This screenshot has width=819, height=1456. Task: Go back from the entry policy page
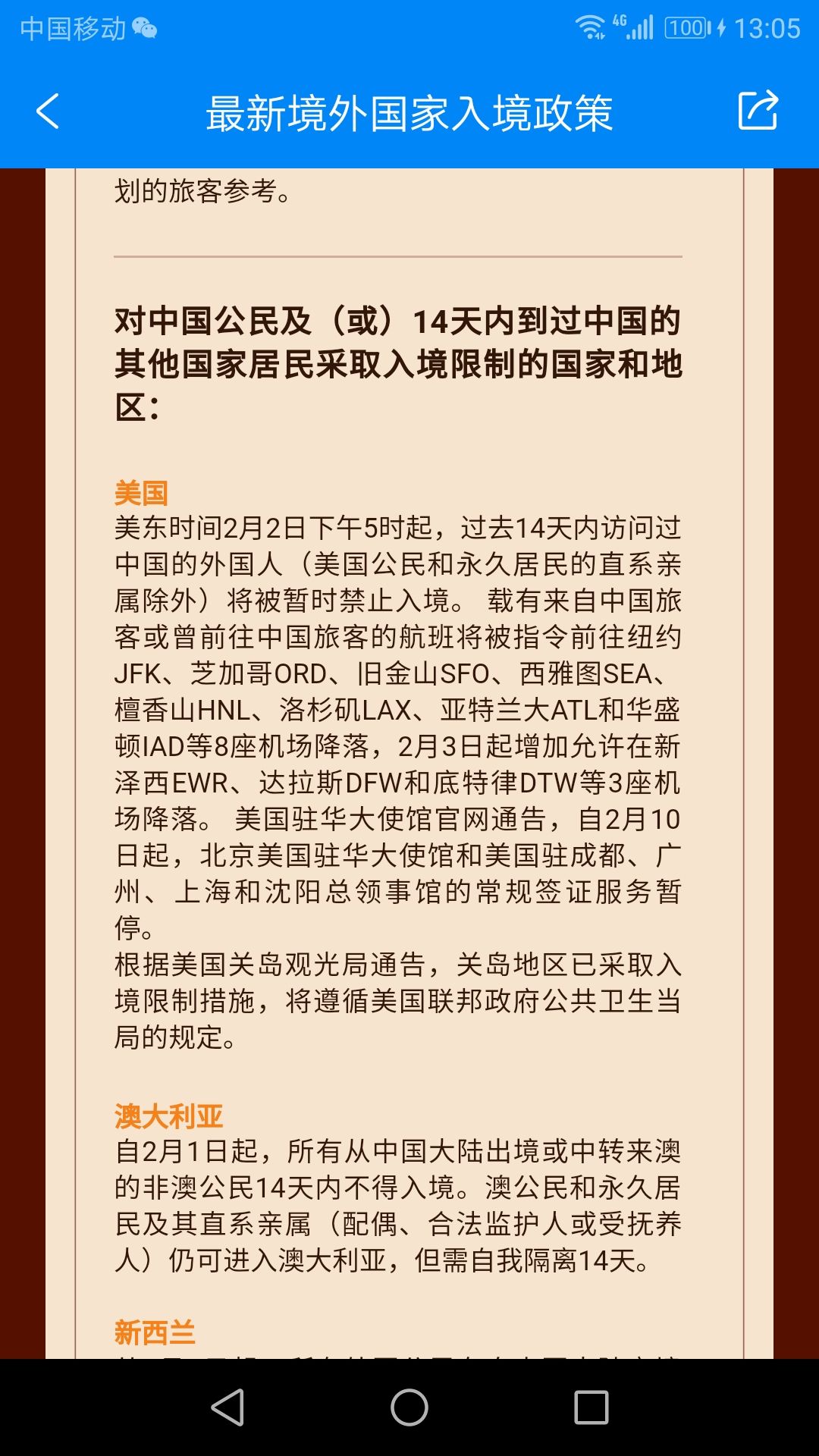click(48, 112)
